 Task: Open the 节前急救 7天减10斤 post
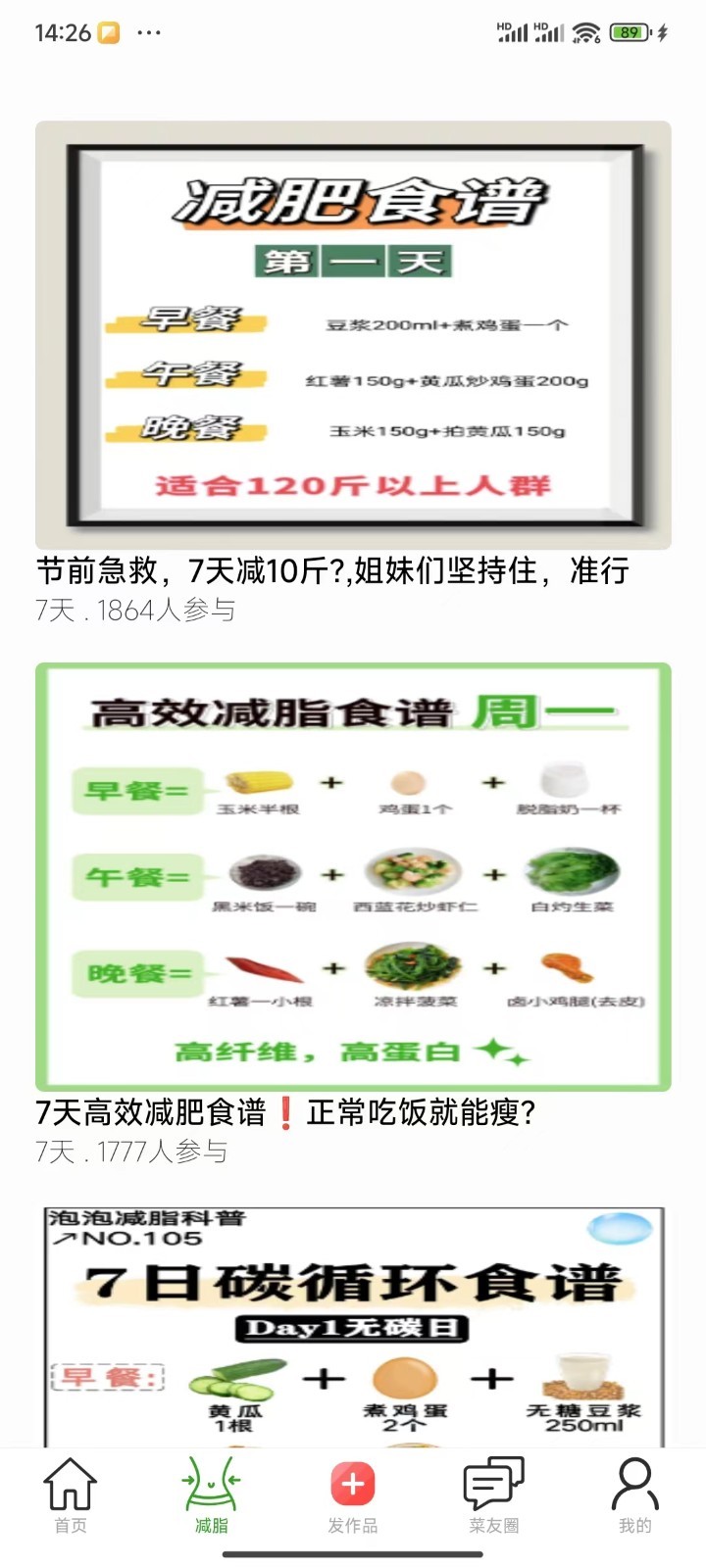333,571
